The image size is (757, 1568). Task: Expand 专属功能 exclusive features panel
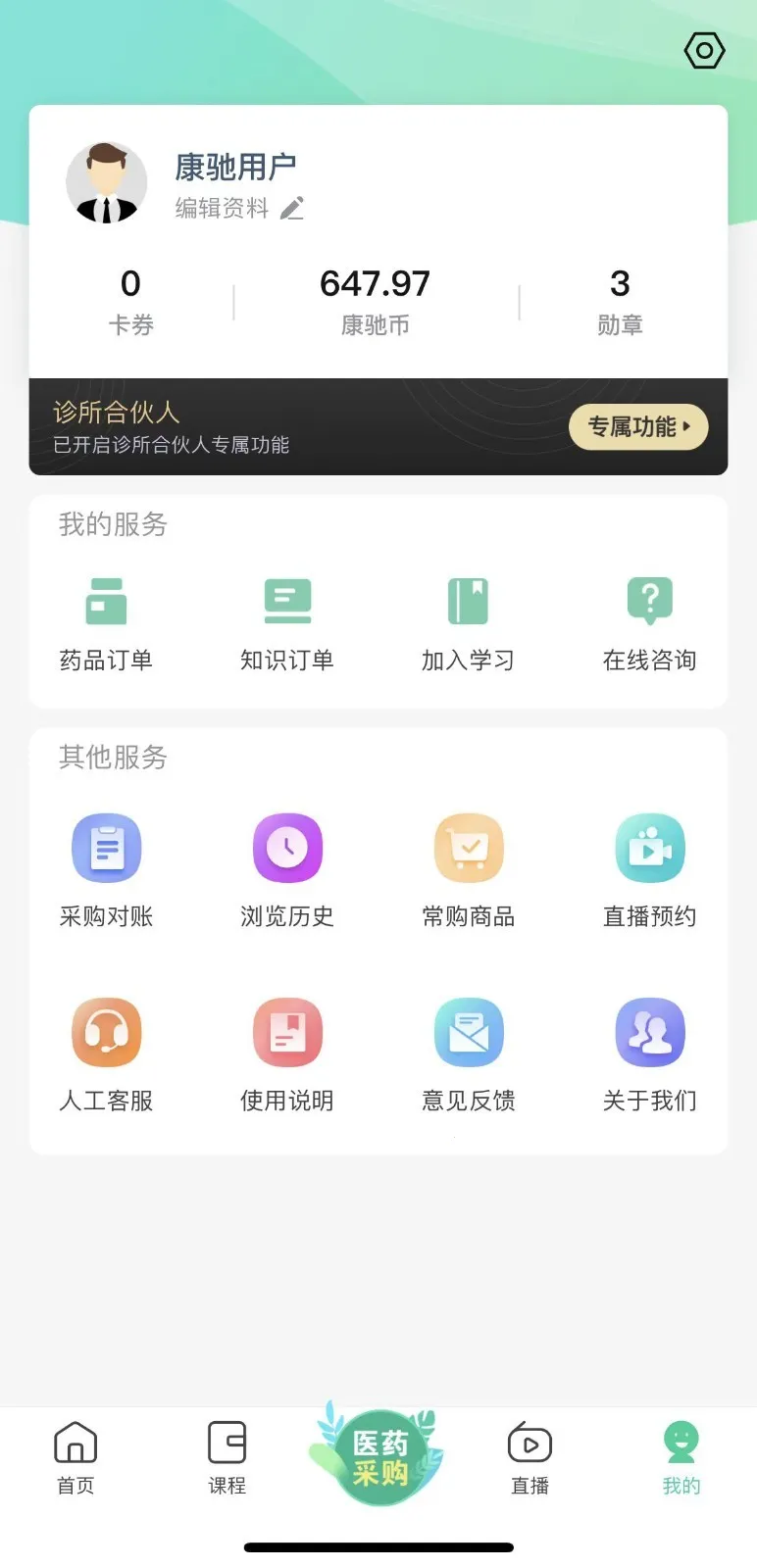point(637,427)
